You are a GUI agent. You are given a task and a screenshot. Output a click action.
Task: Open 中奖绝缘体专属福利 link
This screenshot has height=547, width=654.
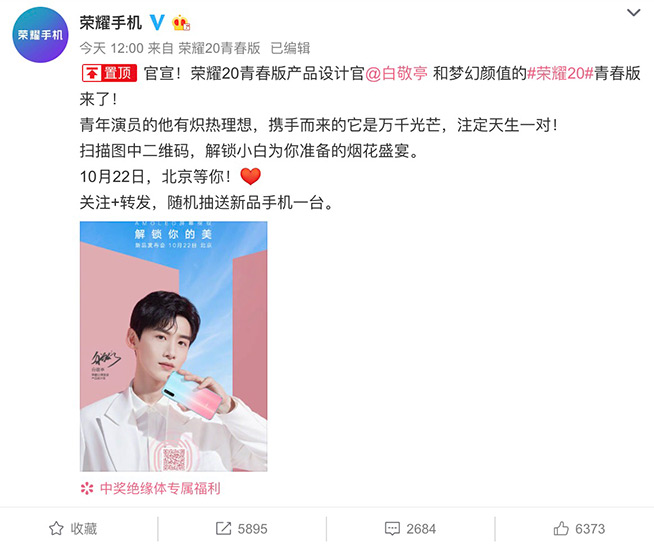point(159,488)
